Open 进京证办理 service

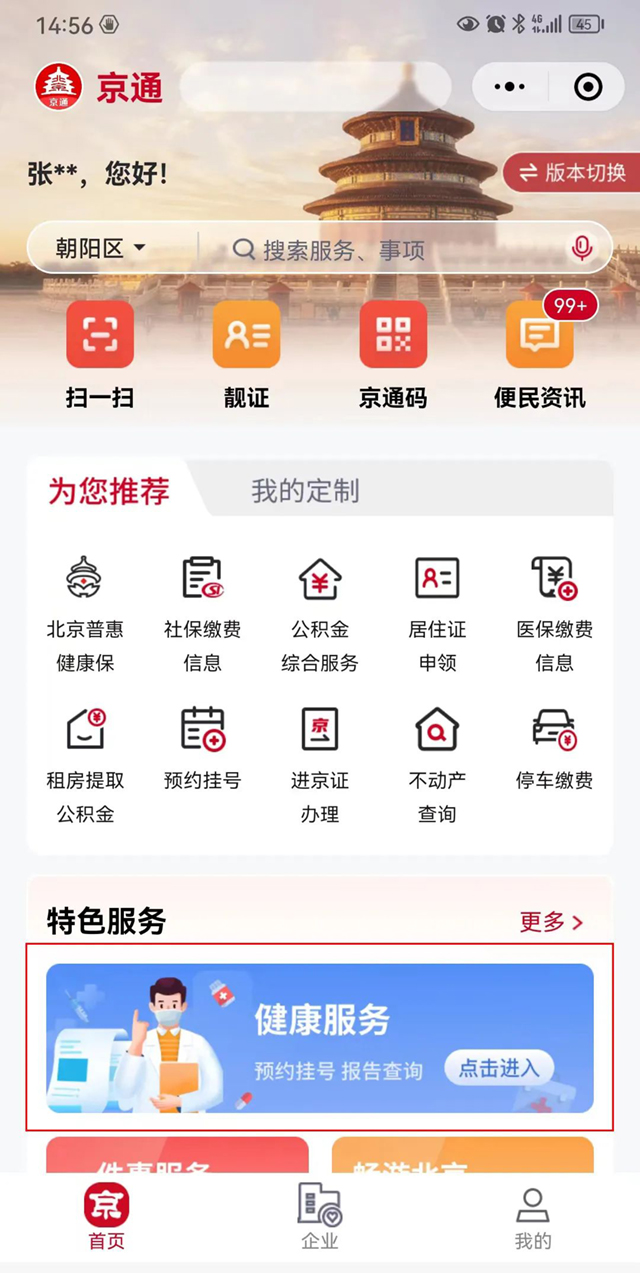[x=320, y=762]
